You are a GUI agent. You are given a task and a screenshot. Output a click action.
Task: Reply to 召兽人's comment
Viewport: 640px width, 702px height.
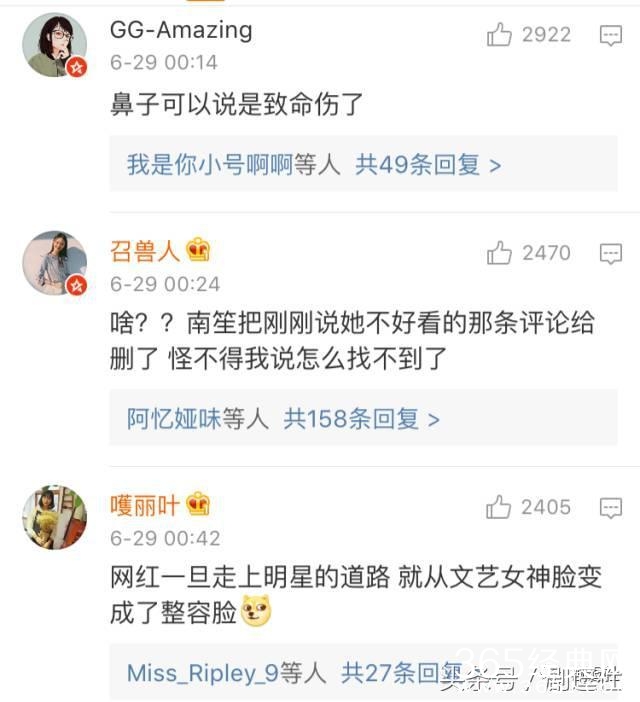(610, 254)
